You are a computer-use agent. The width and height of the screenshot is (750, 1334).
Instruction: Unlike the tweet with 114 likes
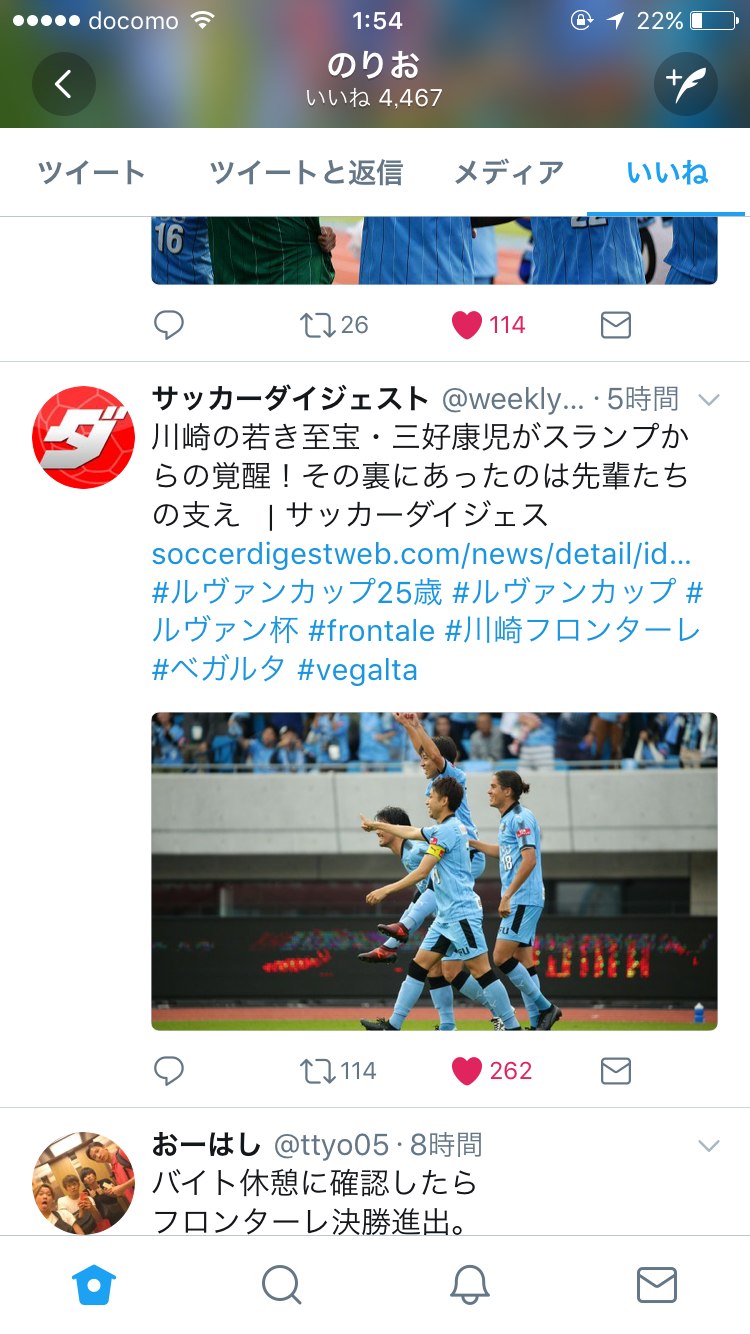click(x=467, y=325)
